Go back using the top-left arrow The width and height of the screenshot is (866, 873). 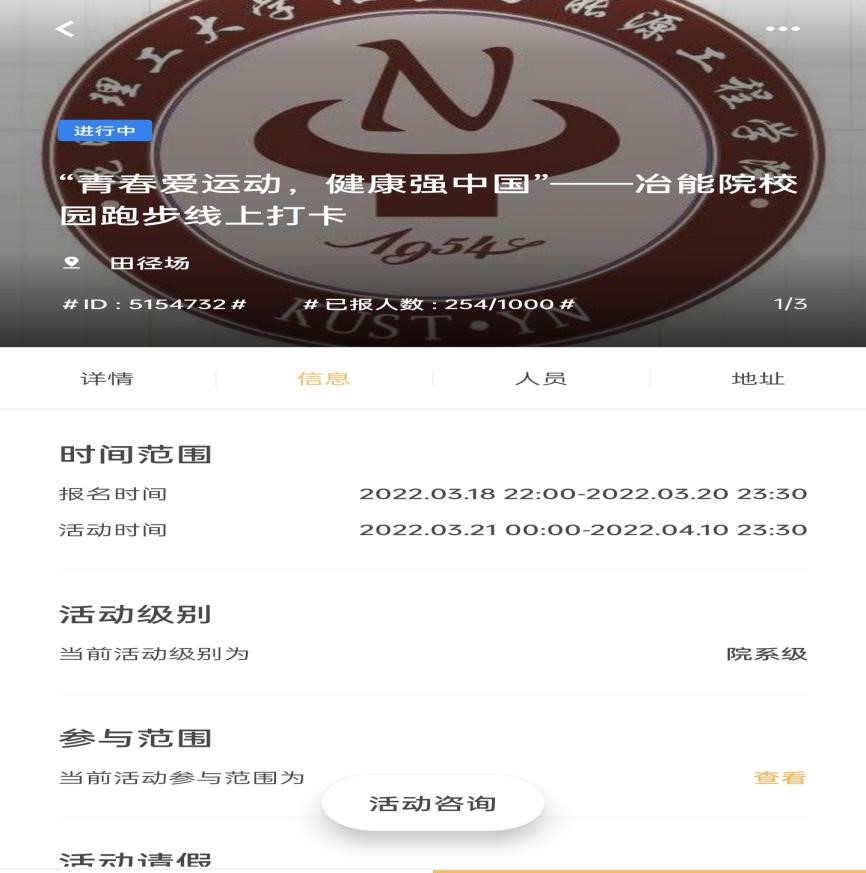pos(65,29)
